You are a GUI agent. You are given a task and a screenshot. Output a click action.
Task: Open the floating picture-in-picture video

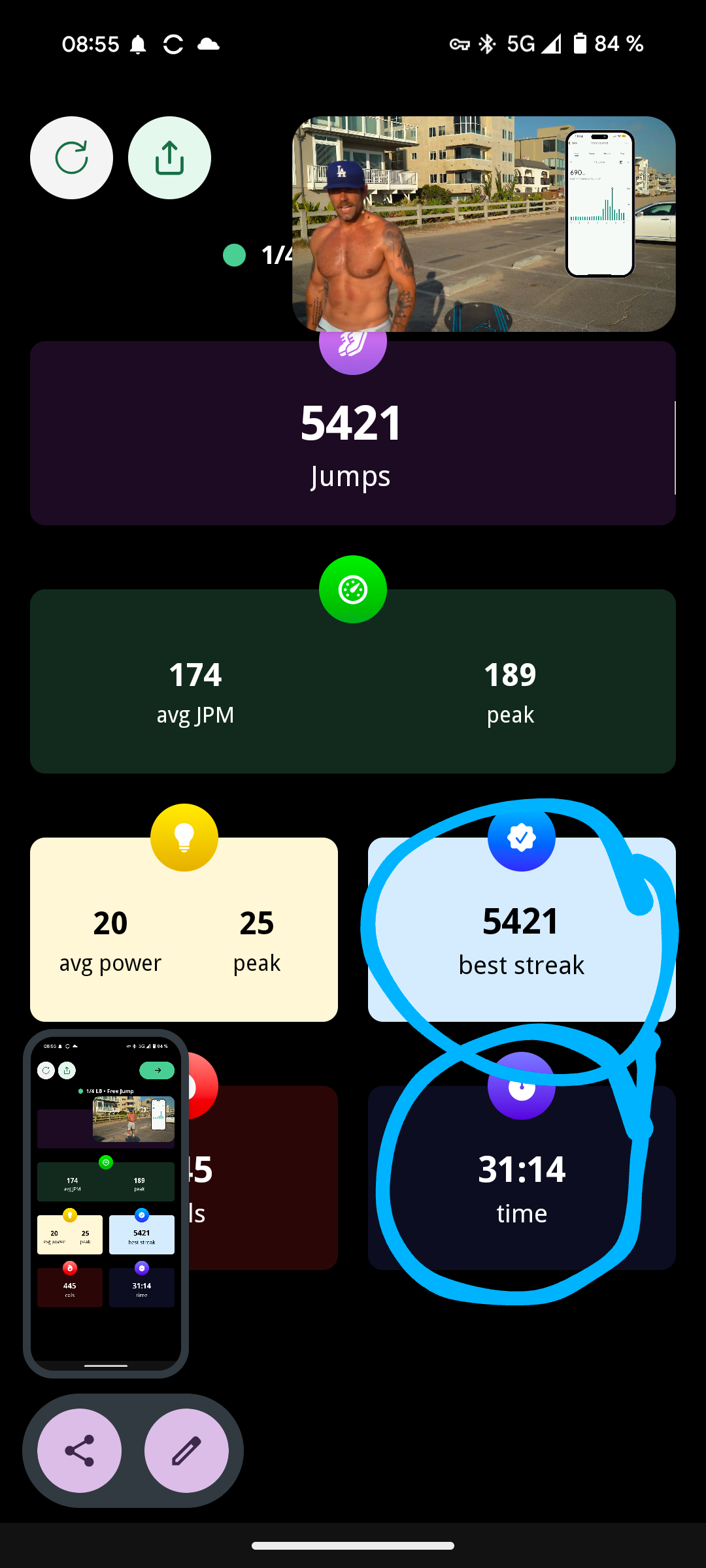pyautogui.click(x=484, y=223)
